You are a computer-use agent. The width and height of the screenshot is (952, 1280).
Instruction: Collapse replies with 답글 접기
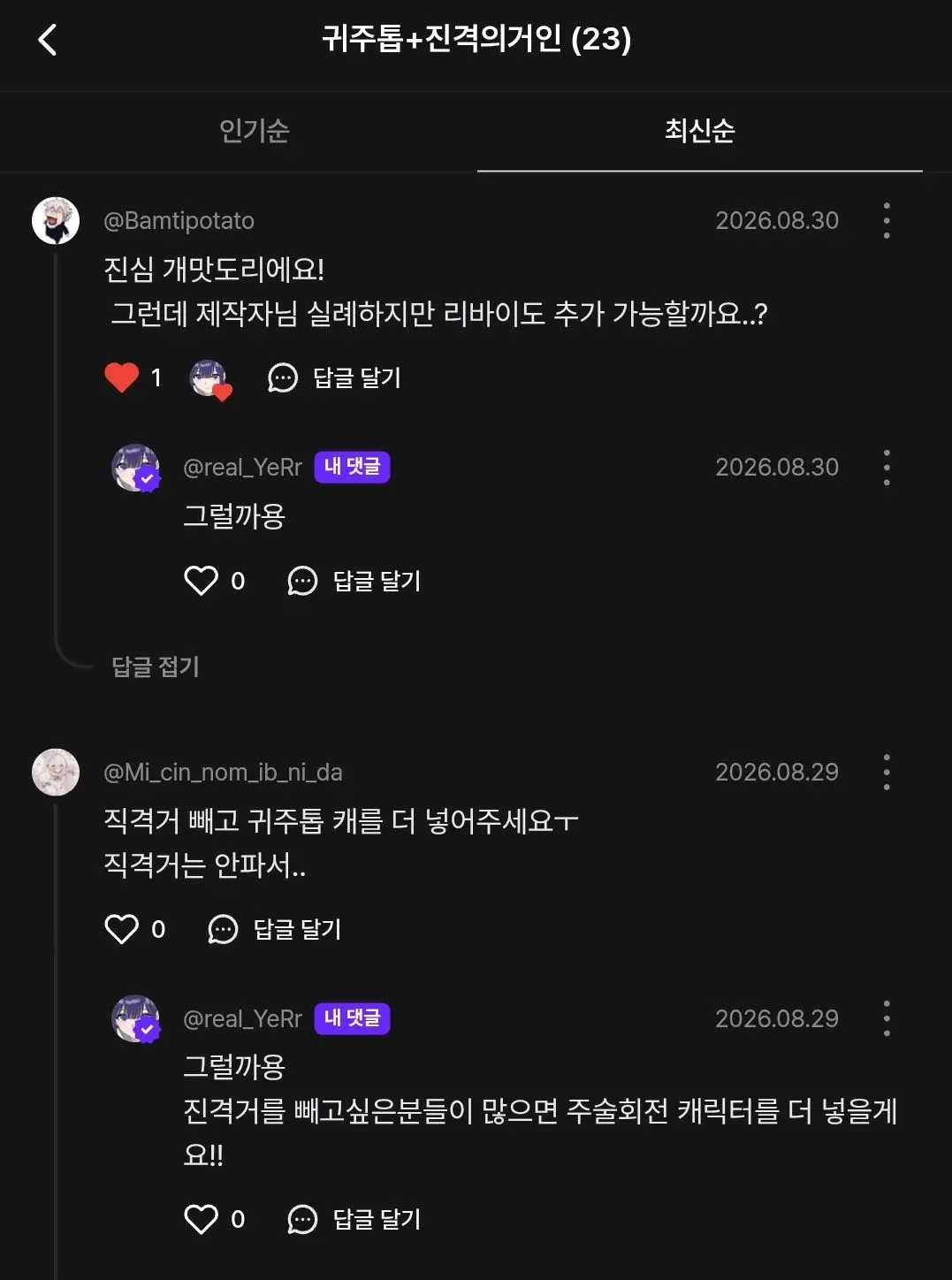pos(156,666)
